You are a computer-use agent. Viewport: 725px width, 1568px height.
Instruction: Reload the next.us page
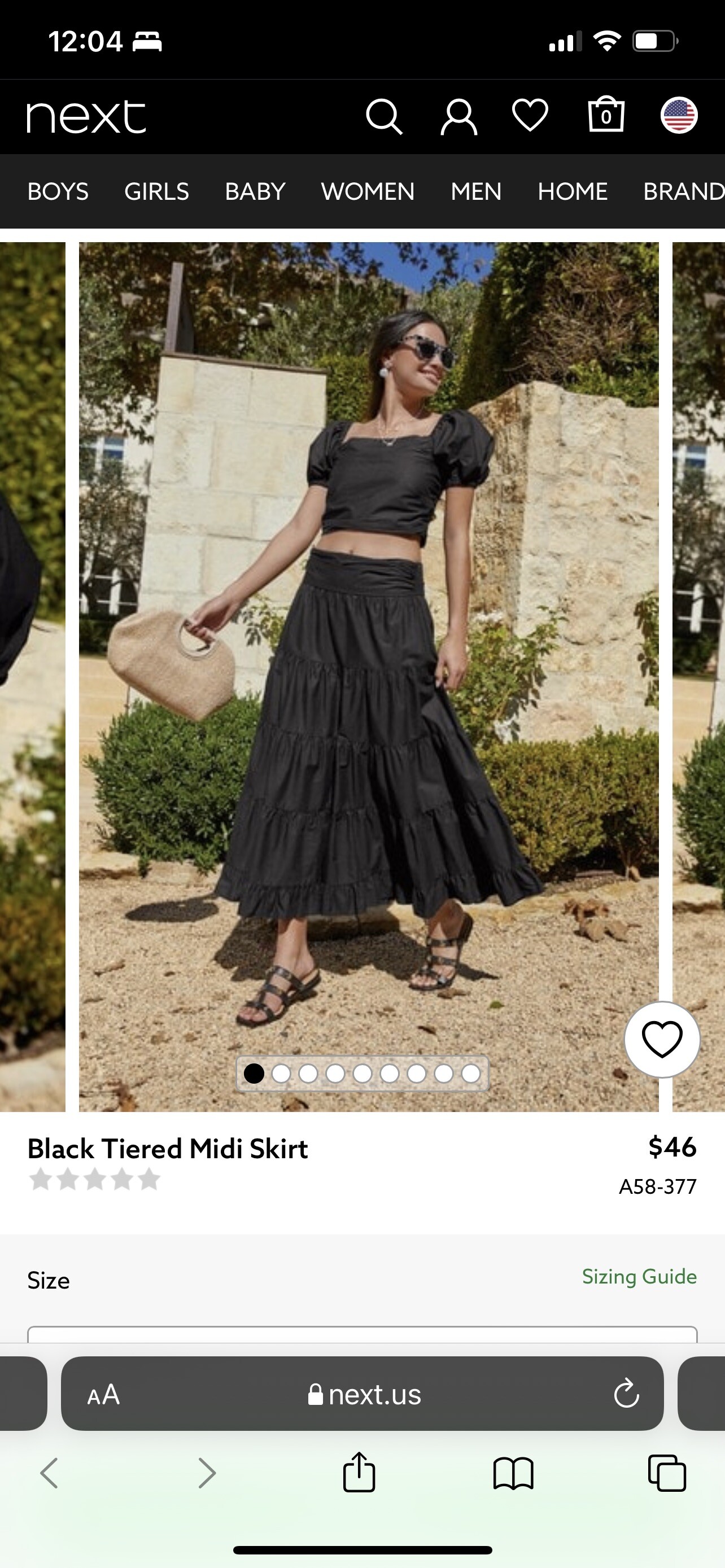coord(626,1394)
